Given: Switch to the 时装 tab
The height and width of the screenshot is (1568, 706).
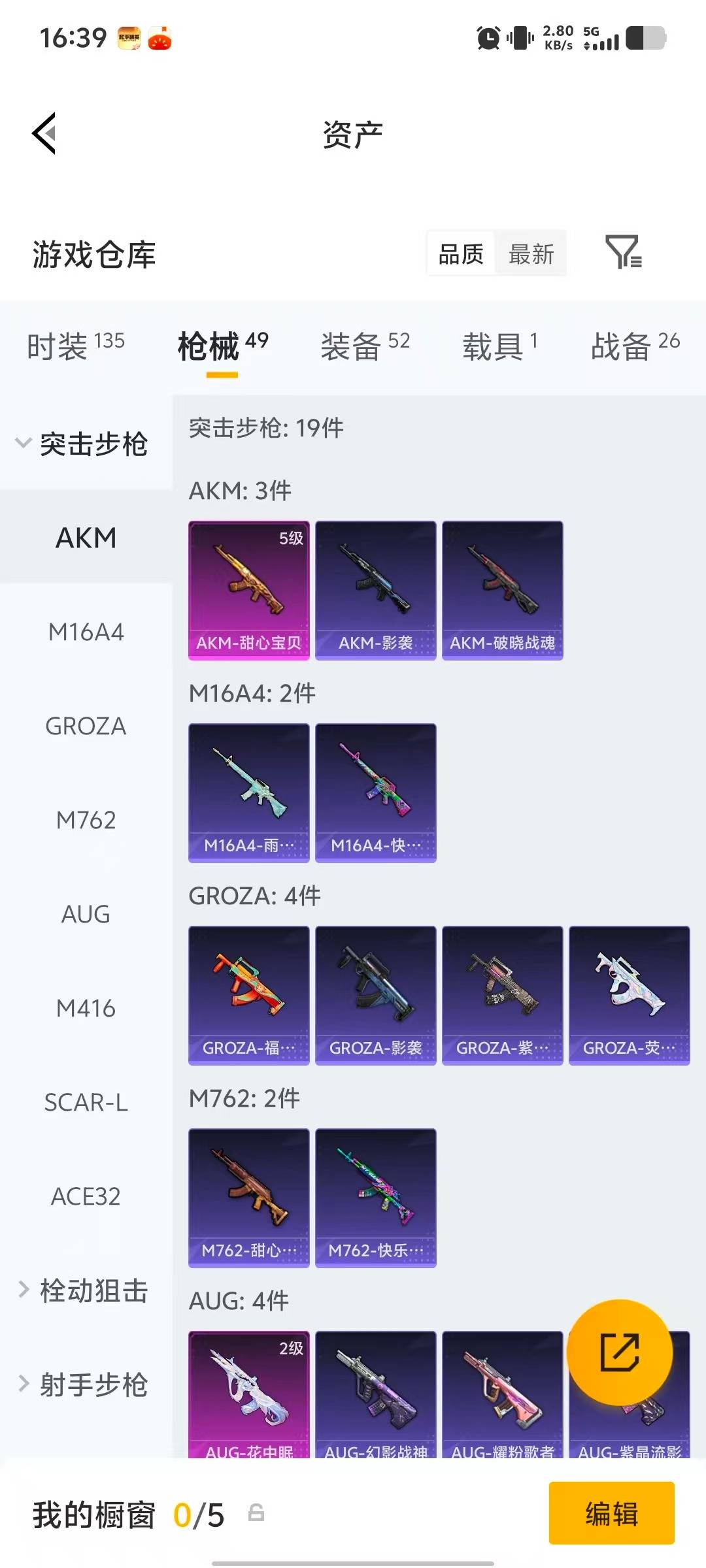Looking at the screenshot, I should click(75, 346).
